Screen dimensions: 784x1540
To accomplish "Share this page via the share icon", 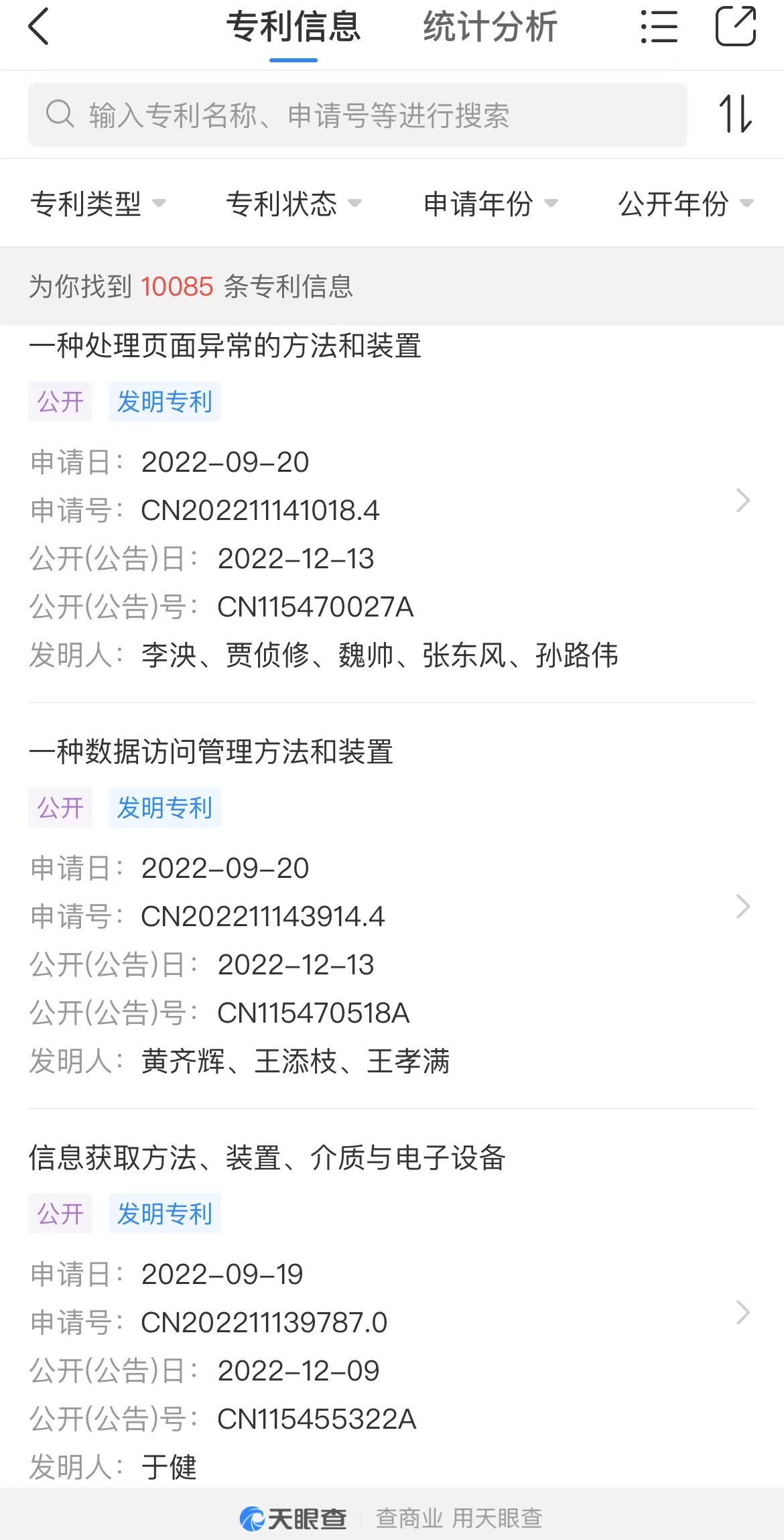I will 736,26.
